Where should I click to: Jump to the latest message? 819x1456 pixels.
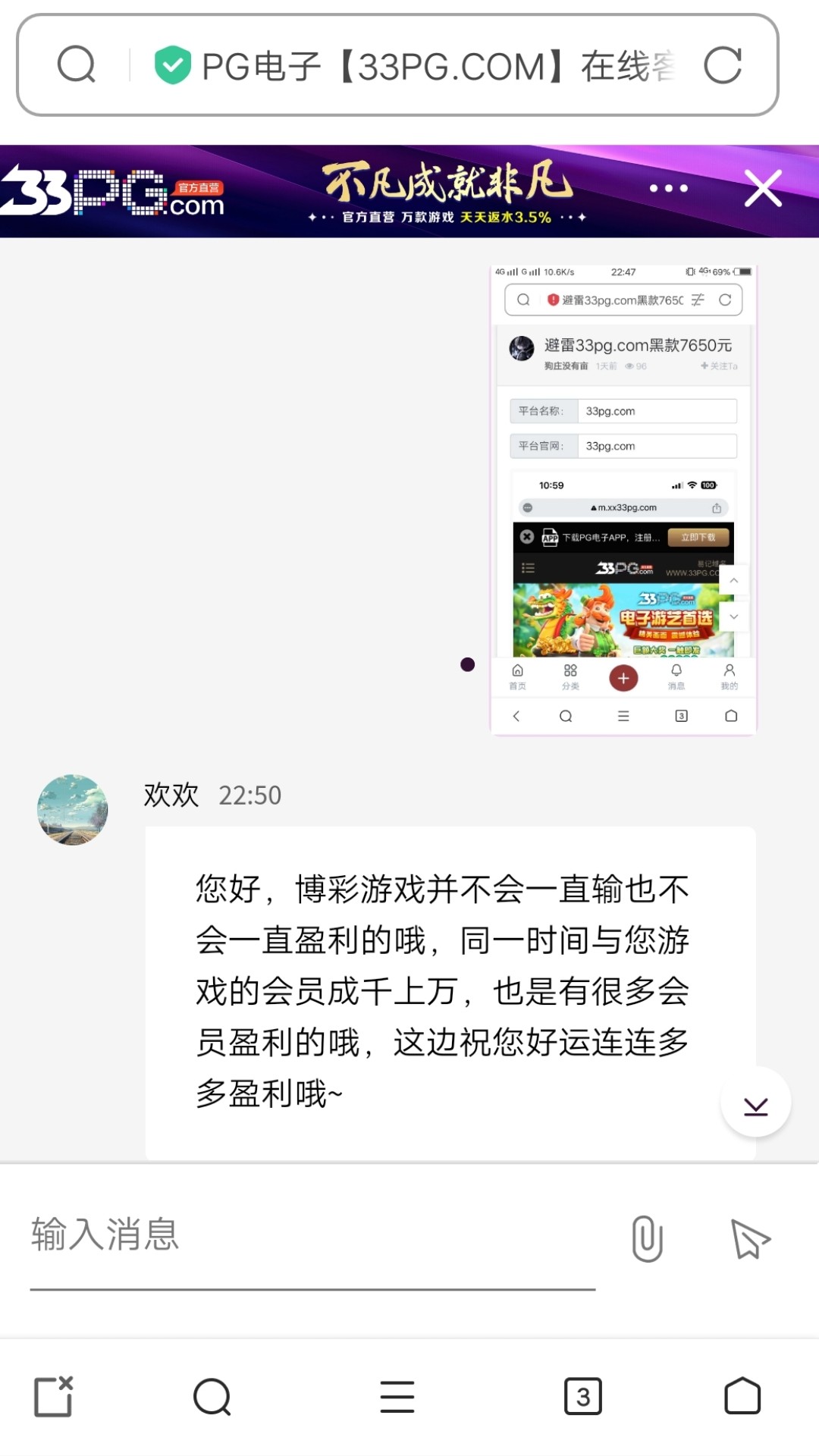coord(755,1103)
